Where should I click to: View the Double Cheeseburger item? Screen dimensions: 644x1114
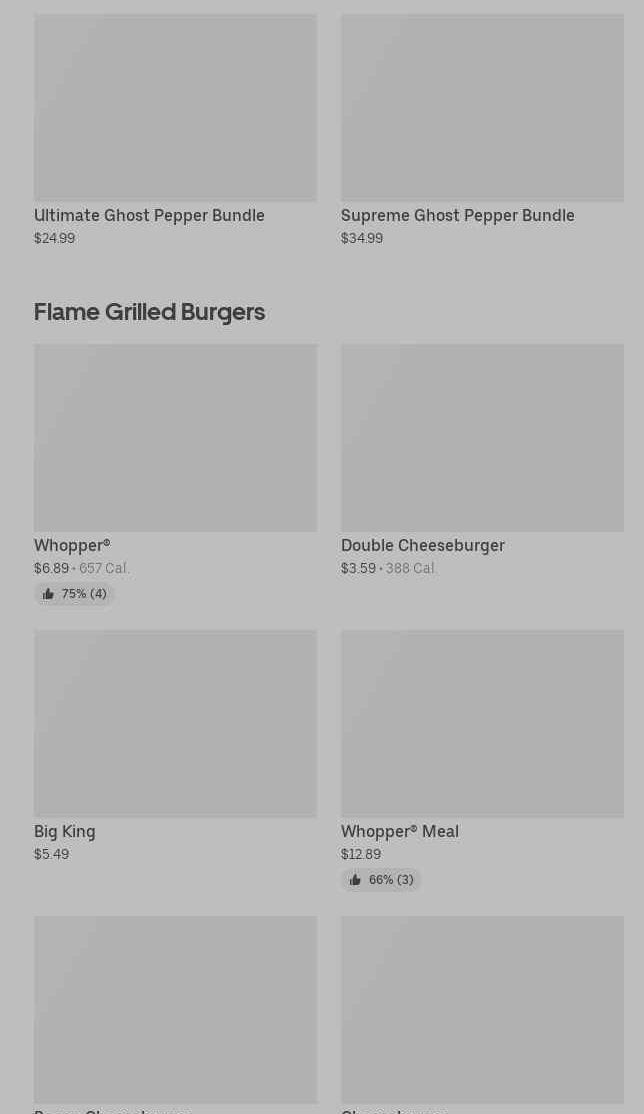point(482,440)
